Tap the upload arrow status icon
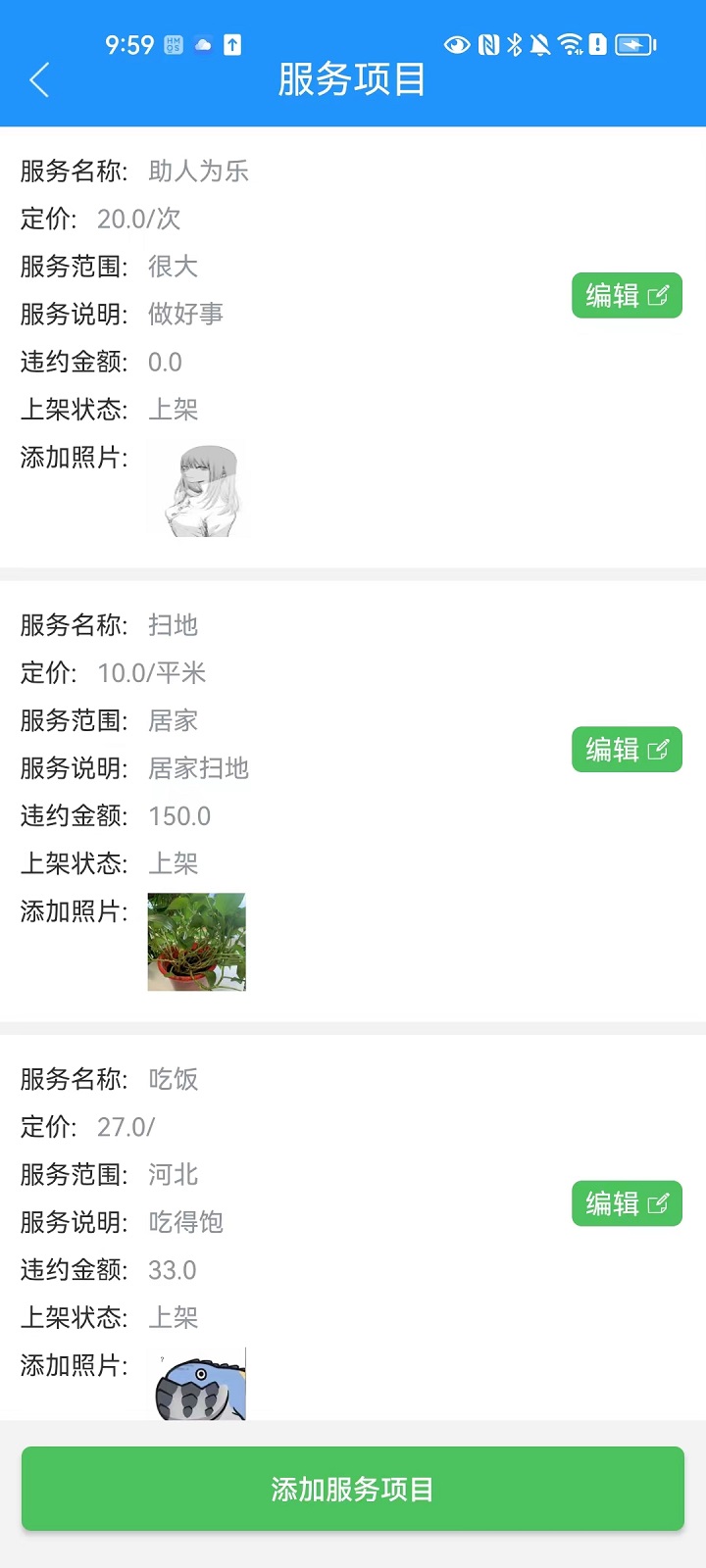 (231, 44)
